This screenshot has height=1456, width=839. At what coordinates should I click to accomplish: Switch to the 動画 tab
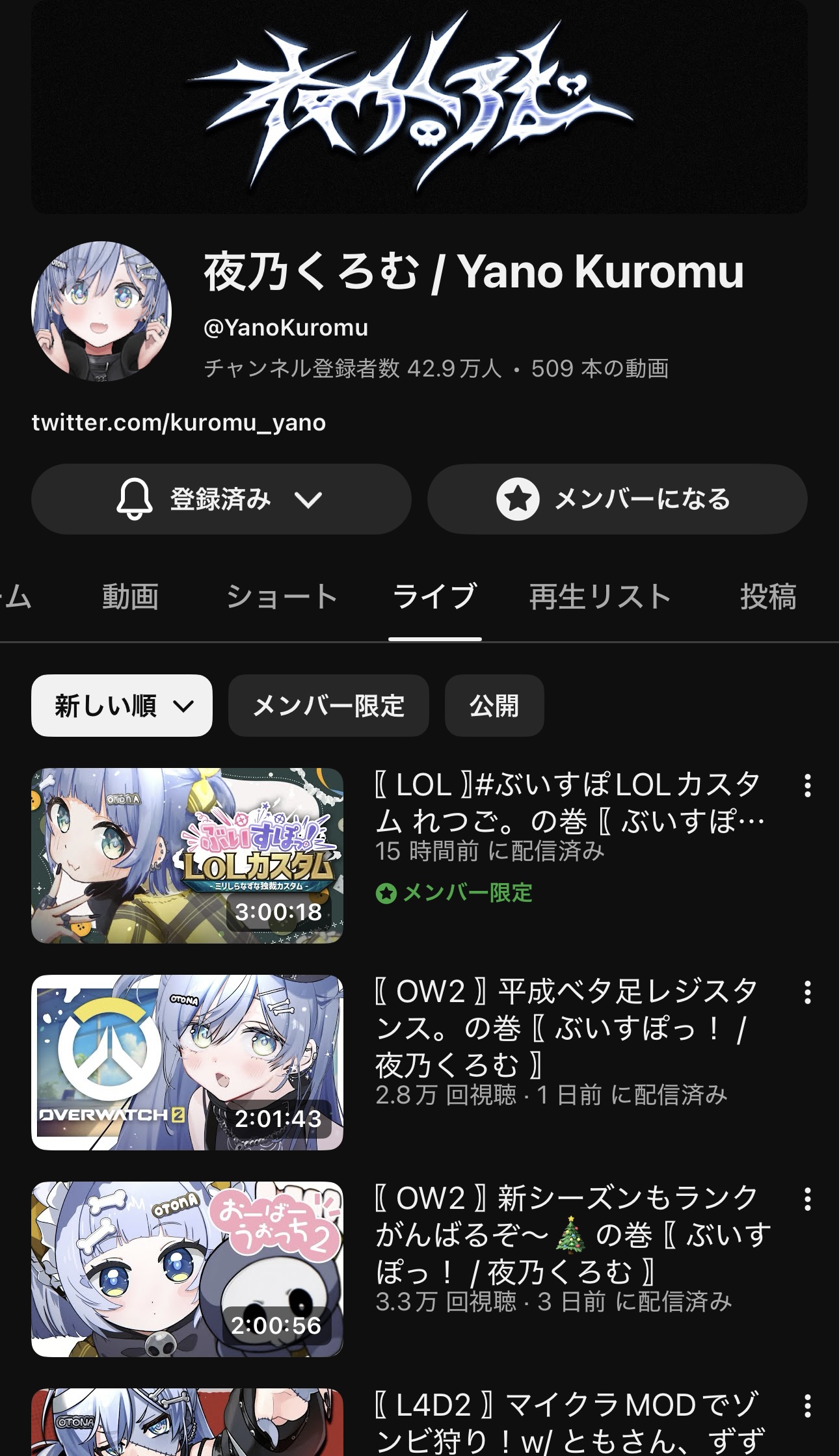pyautogui.click(x=130, y=597)
